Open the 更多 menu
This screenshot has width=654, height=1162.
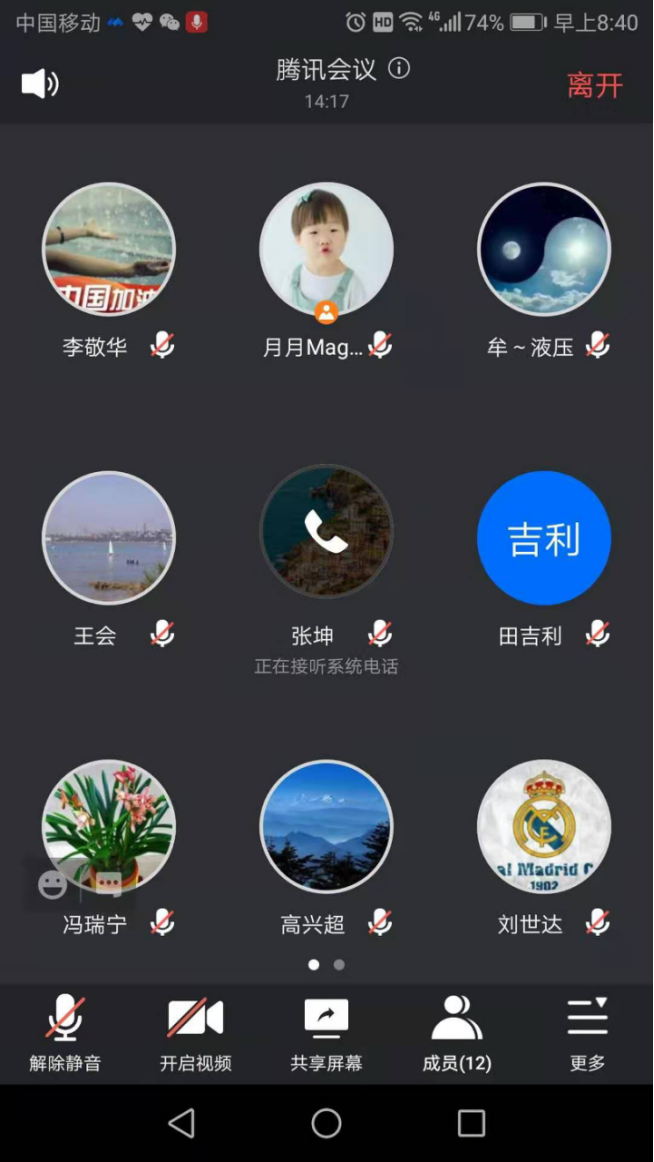(587, 1035)
